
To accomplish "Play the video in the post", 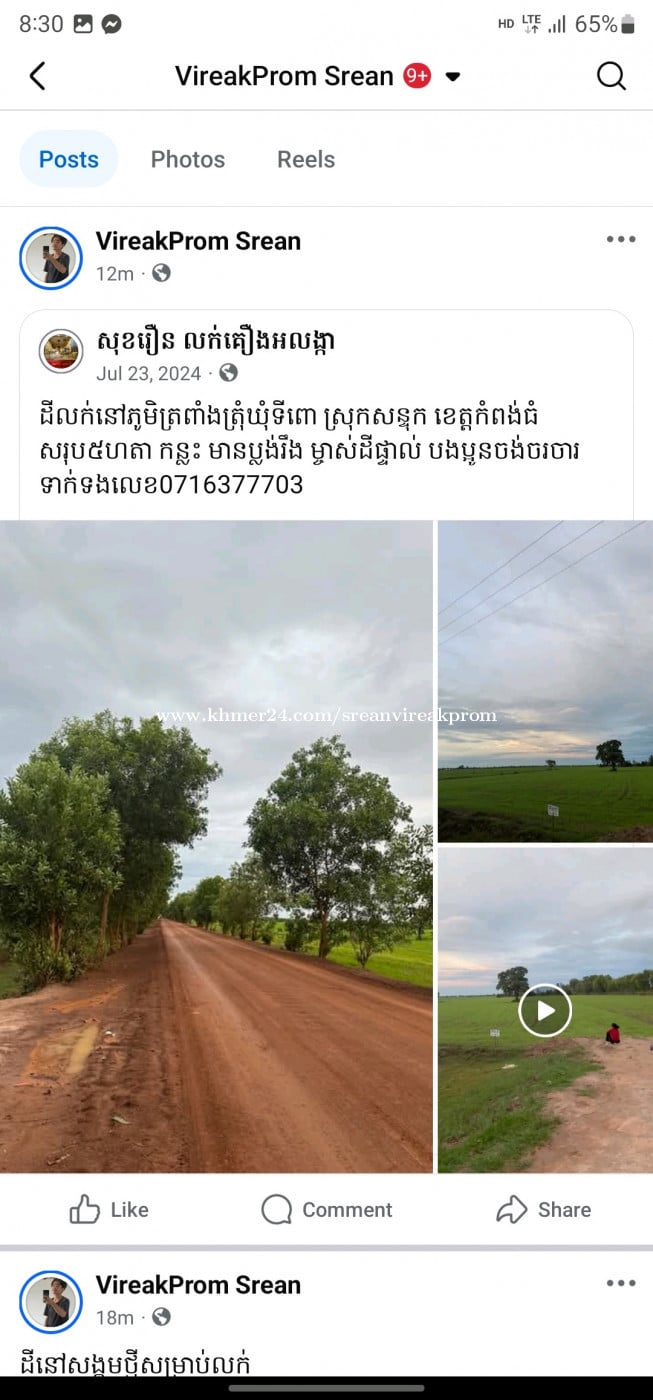I will (545, 1010).
